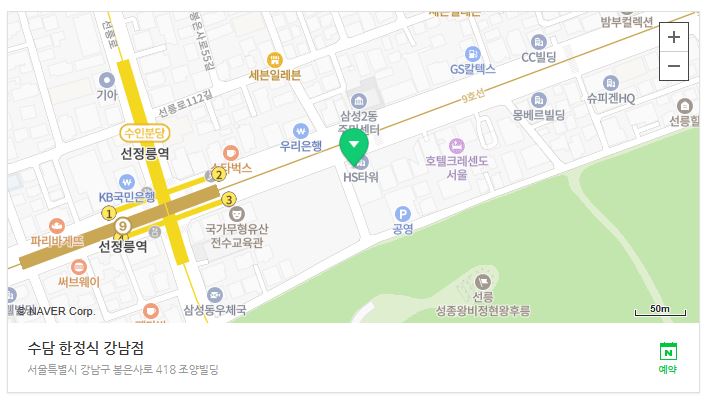Select 선정릉역 exit 3 marker
Screen dimensions: 709x404
(x=229, y=200)
